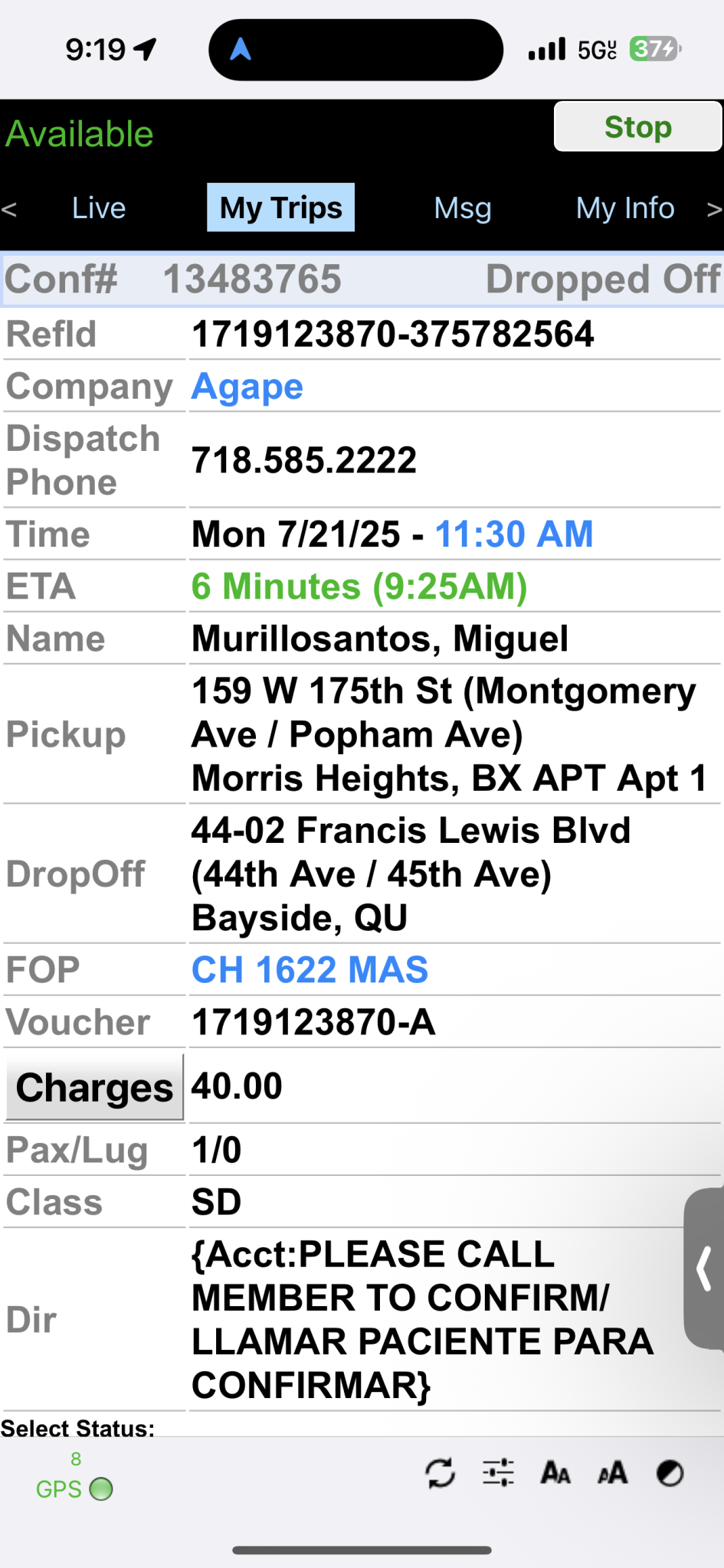The image size is (724, 1568).
Task: Tap the green Stop button
Action: coord(637,127)
